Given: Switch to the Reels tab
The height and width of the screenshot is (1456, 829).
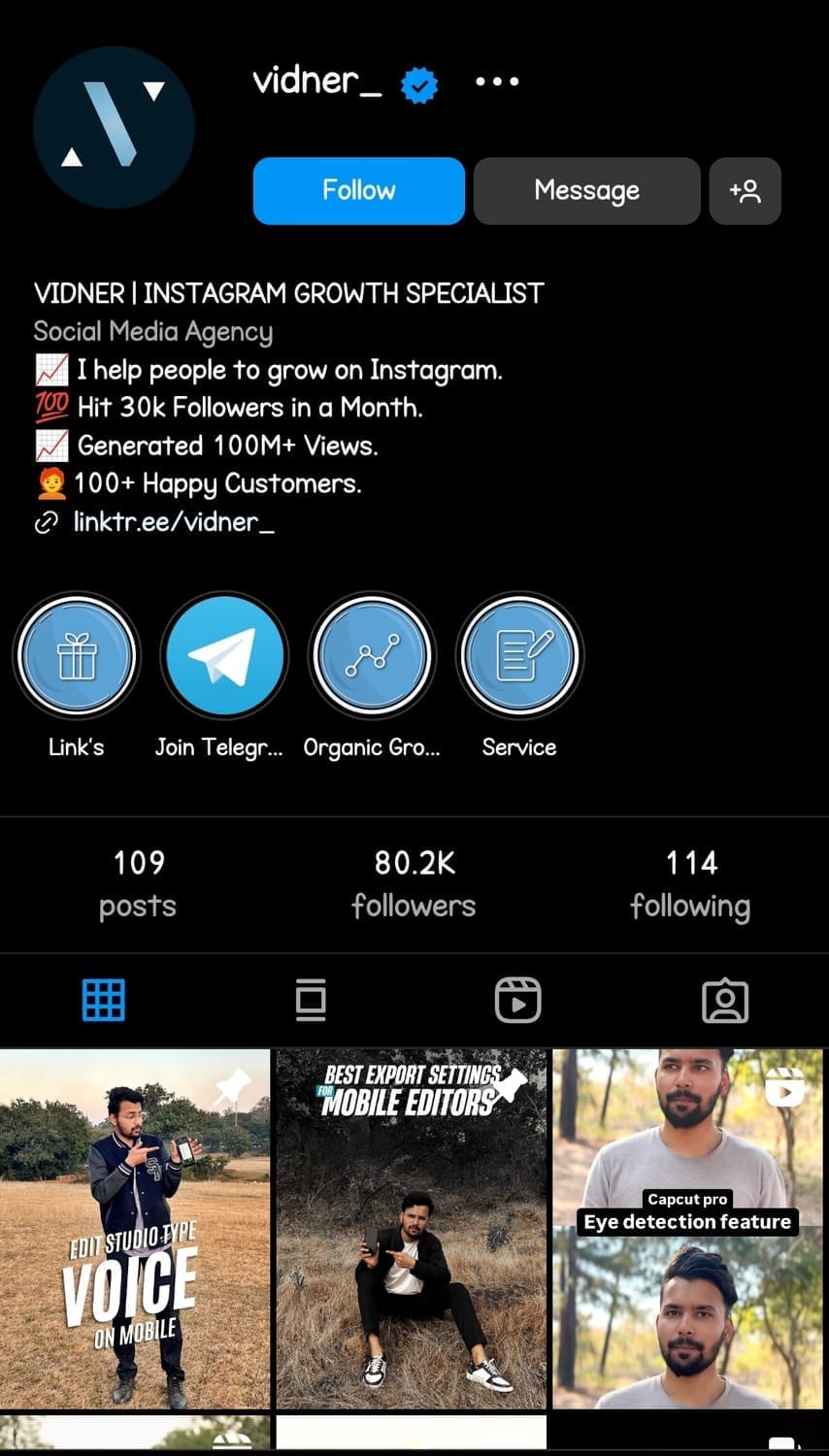Looking at the screenshot, I should 517,1000.
